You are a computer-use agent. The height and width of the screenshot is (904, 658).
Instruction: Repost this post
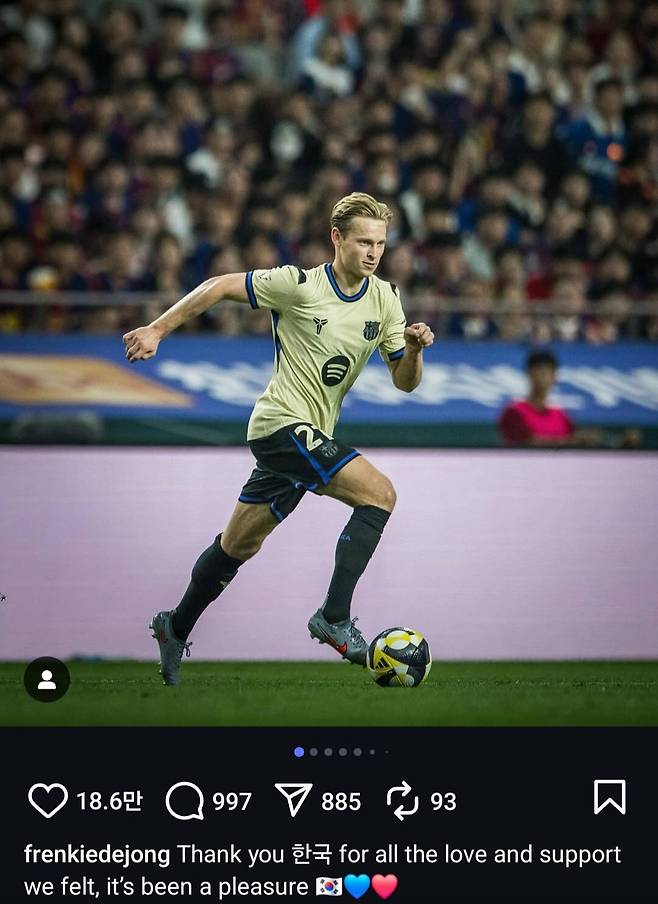click(x=402, y=800)
